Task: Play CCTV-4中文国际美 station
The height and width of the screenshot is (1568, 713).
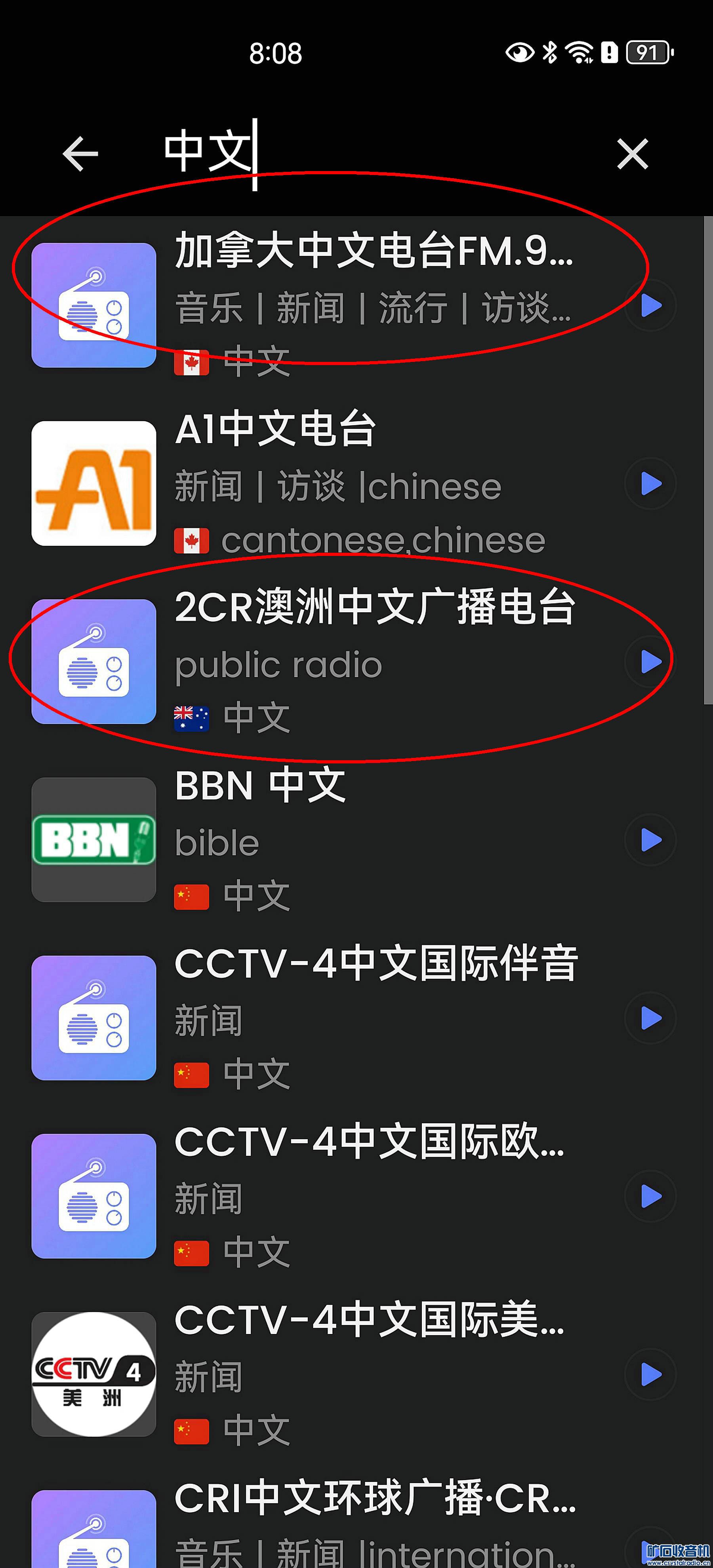Action: (x=650, y=1374)
